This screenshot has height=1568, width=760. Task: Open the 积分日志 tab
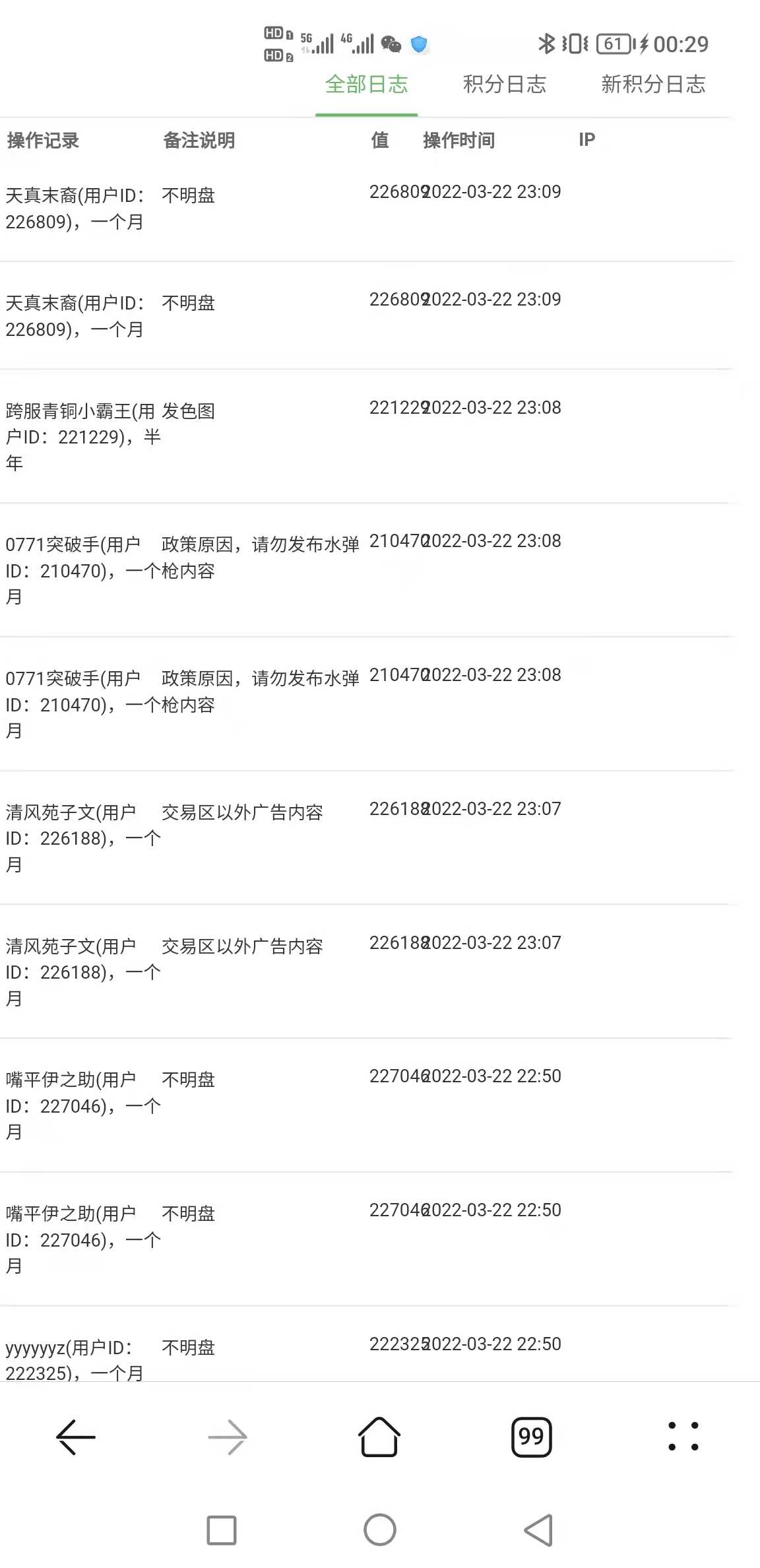505,84
